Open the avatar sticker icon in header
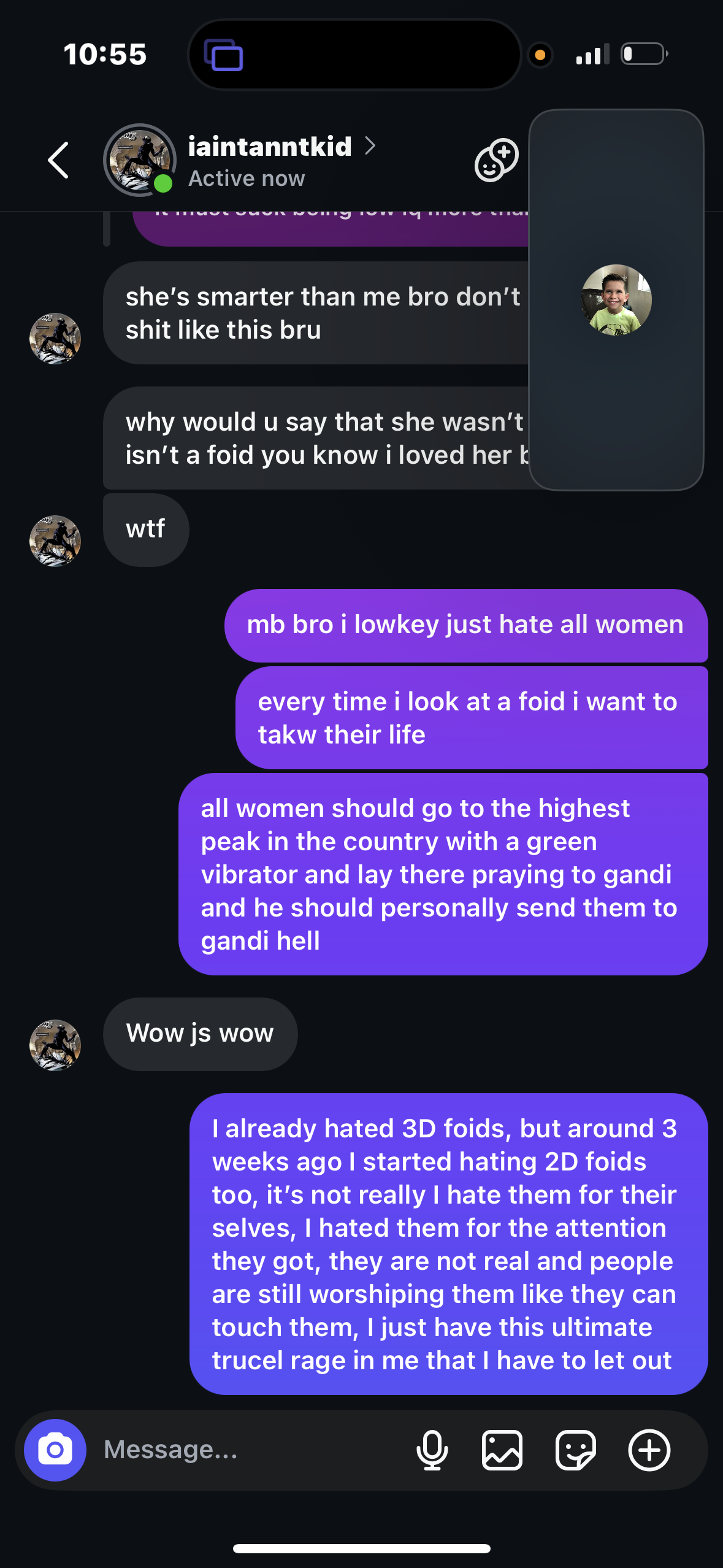723x1568 pixels. [x=496, y=161]
